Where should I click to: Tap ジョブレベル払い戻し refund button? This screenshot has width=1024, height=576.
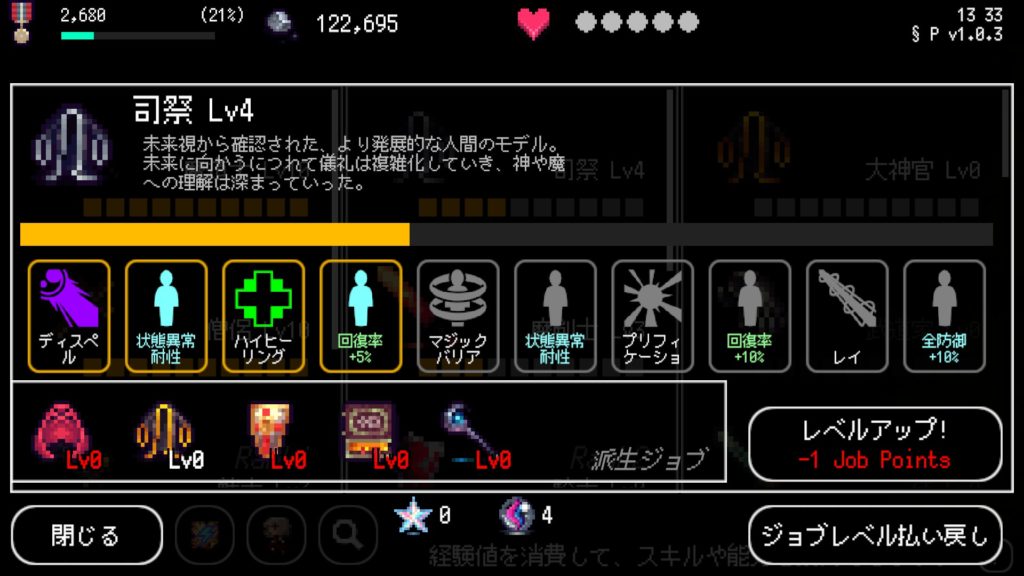point(875,535)
